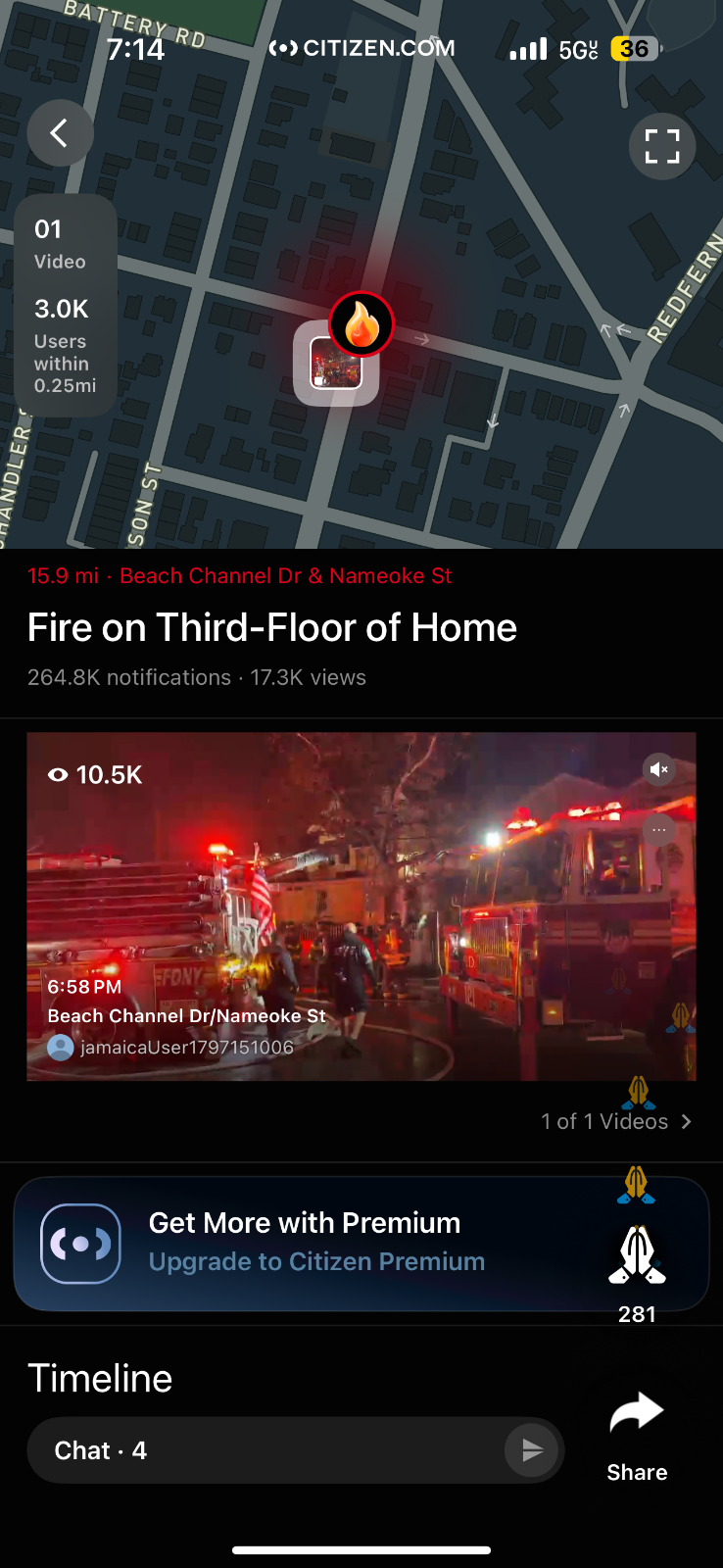This screenshot has height=1568, width=723.
Task: Open the 01 Video stats panel
Action: point(66,306)
